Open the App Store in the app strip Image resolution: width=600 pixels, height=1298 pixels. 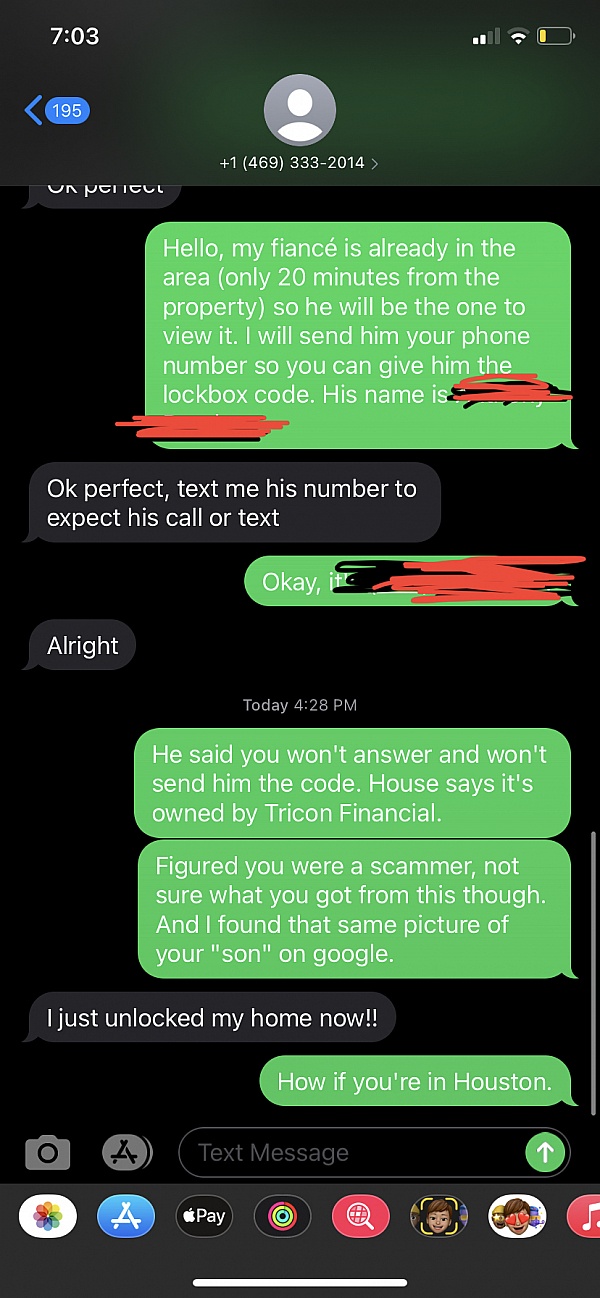point(126,1216)
